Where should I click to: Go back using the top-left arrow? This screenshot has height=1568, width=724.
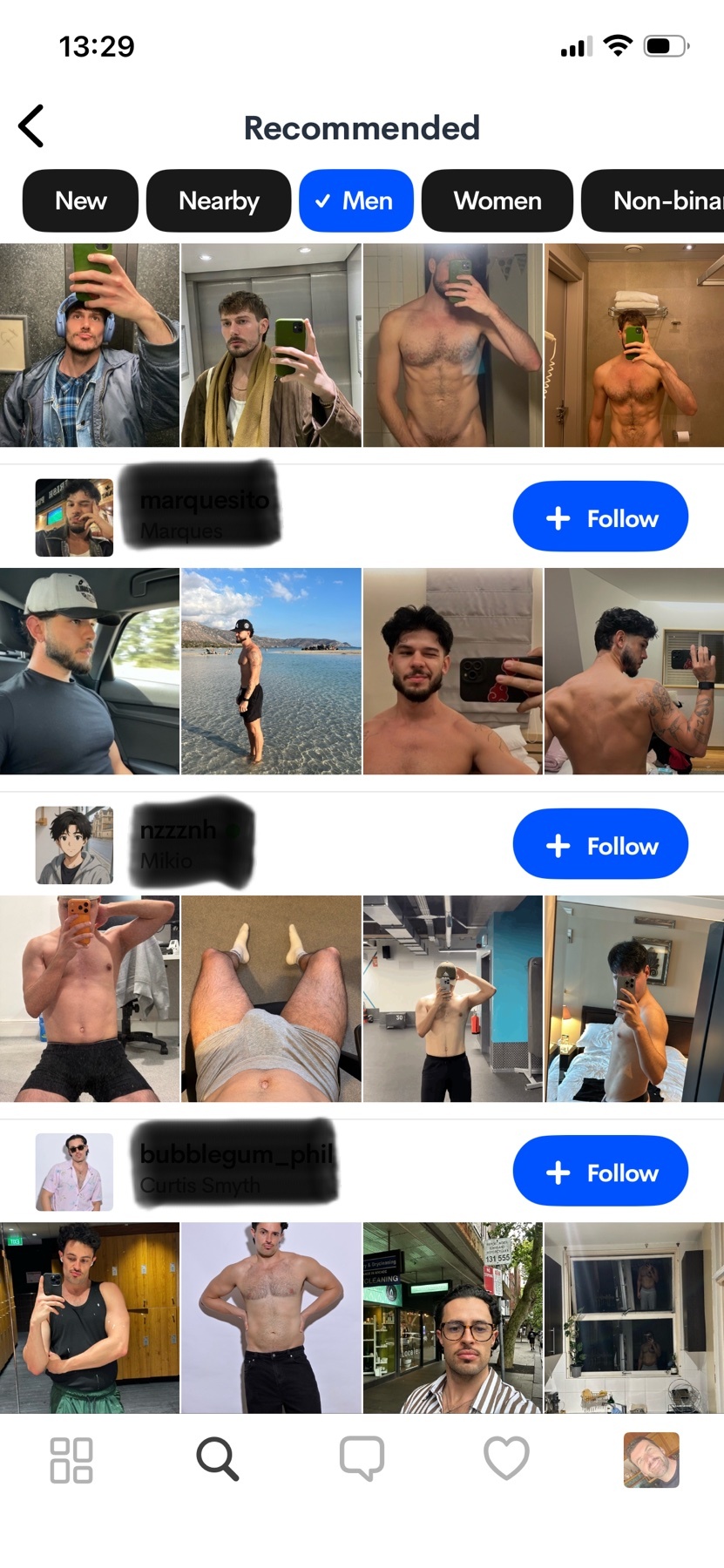pyautogui.click(x=31, y=126)
